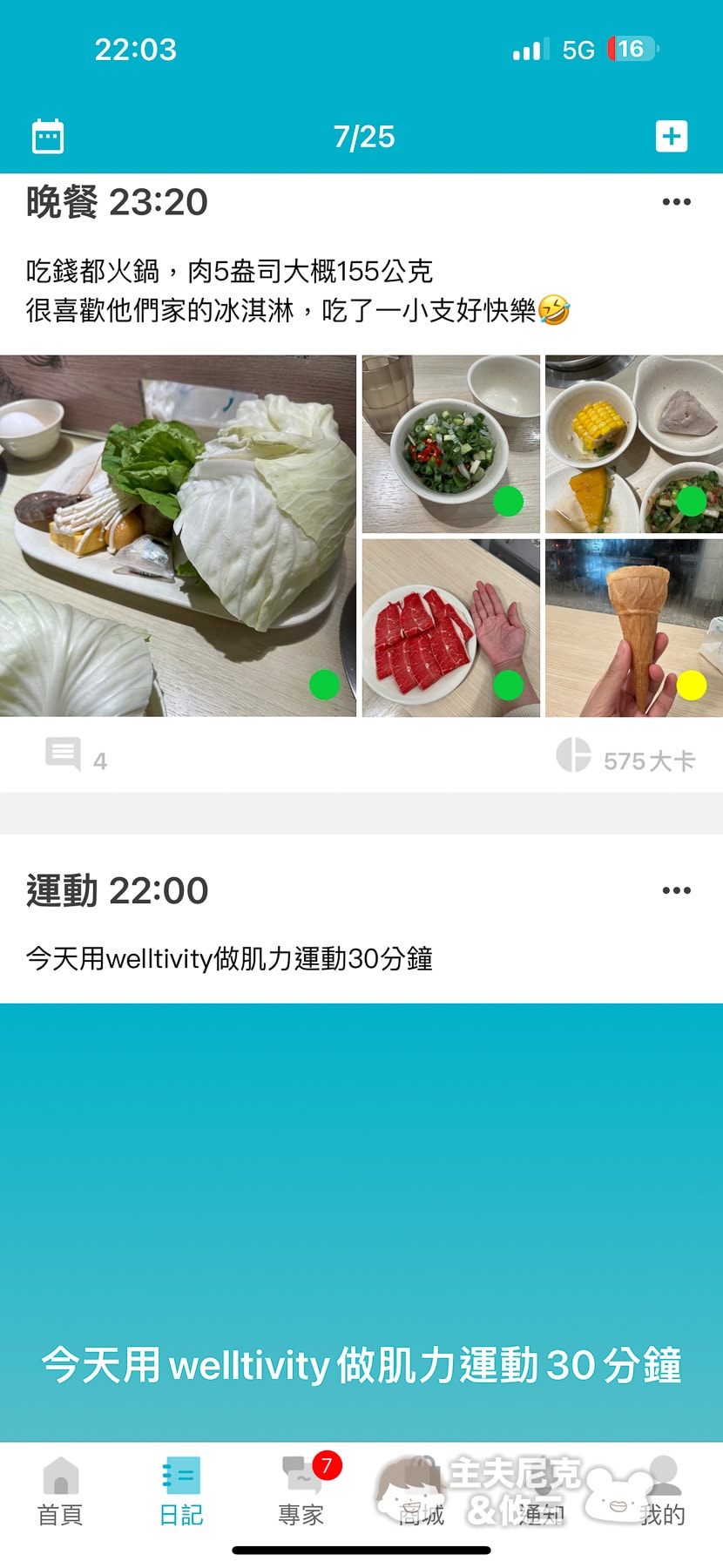Open the calendar date picker
The width and height of the screenshot is (723, 1568).
point(48,137)
